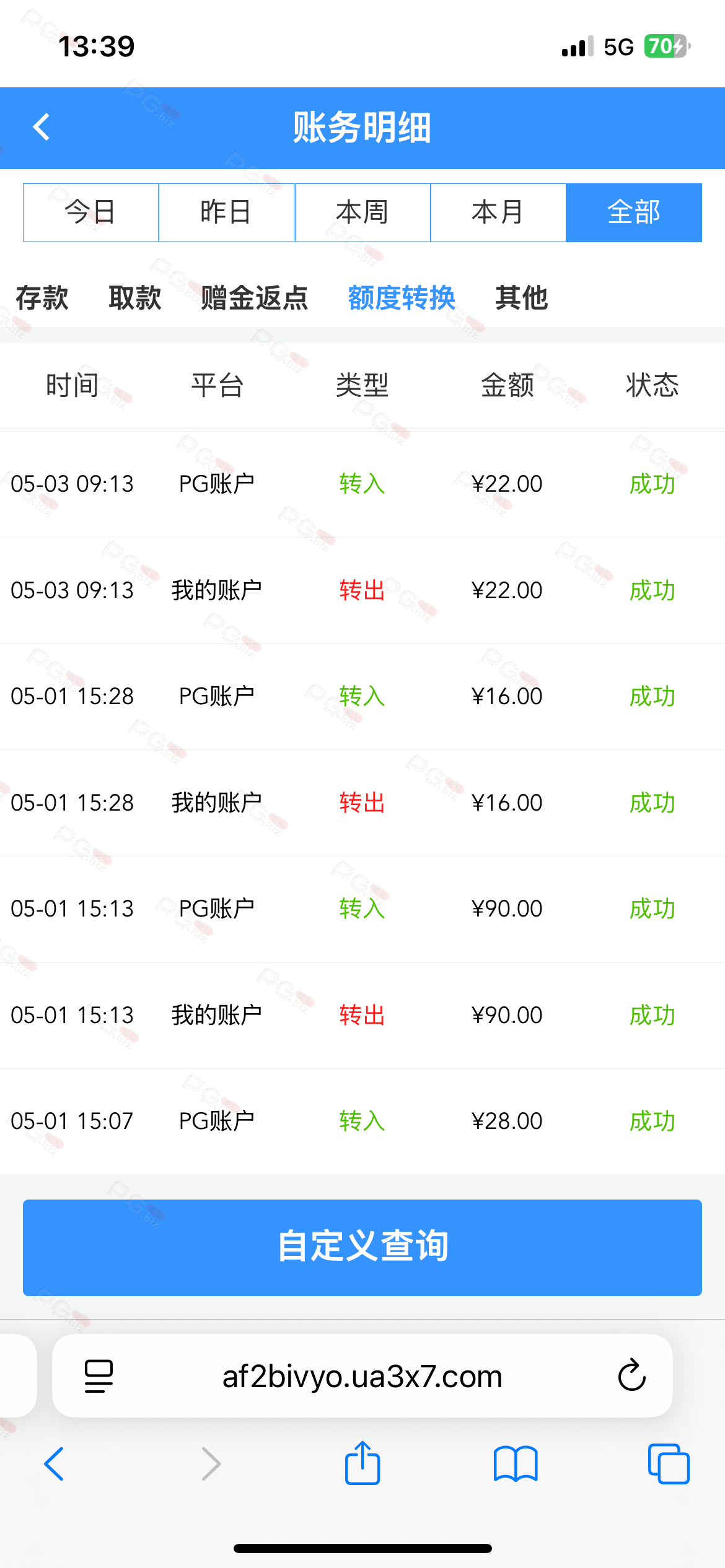The height and width of the screenshot is (1568, 725).
Task: Open the 其他 records tab
Action: pyautogui.click(x=522, y=298)
